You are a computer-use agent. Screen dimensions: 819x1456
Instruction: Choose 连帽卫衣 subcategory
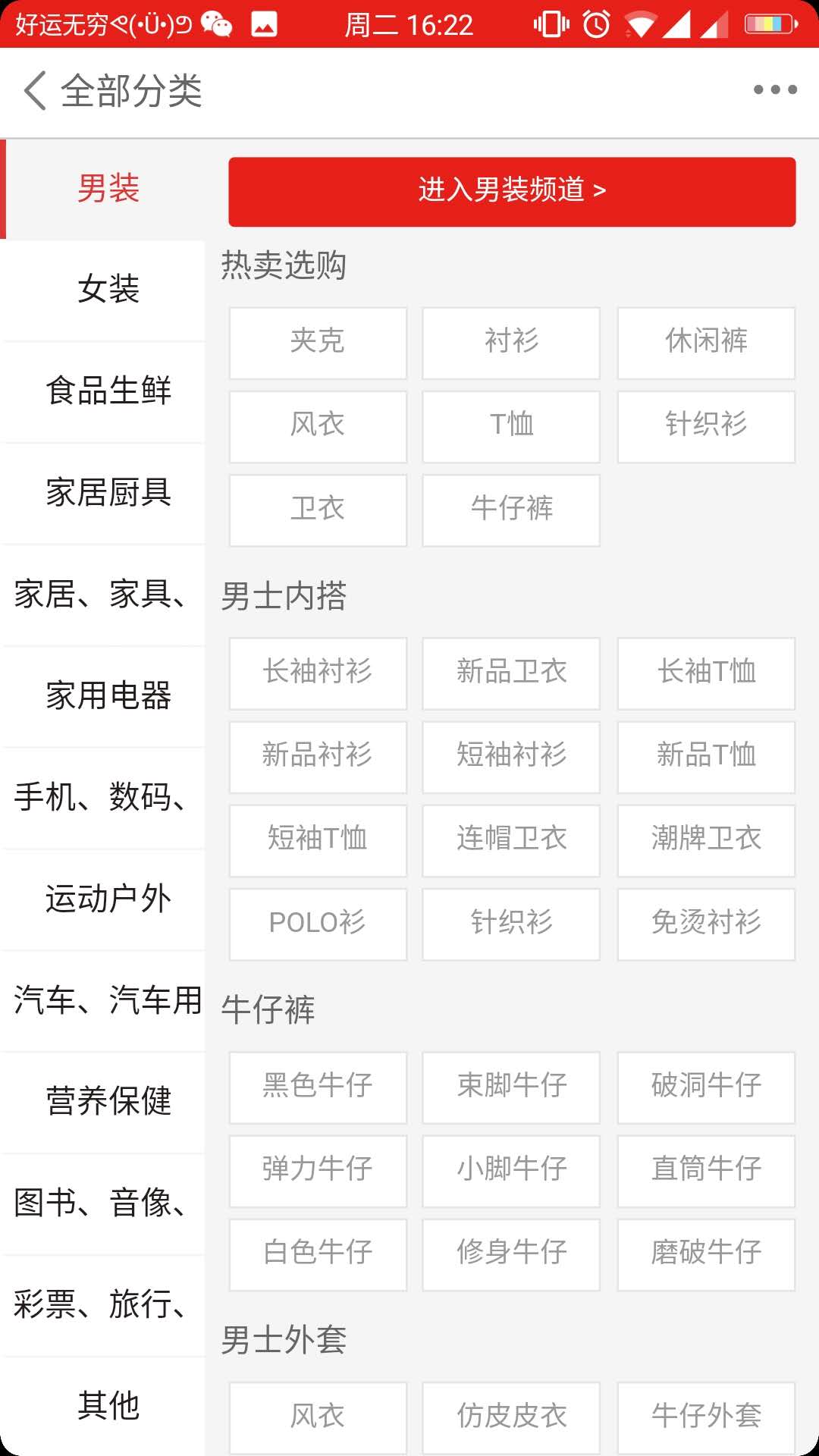[x=511, y=839]
